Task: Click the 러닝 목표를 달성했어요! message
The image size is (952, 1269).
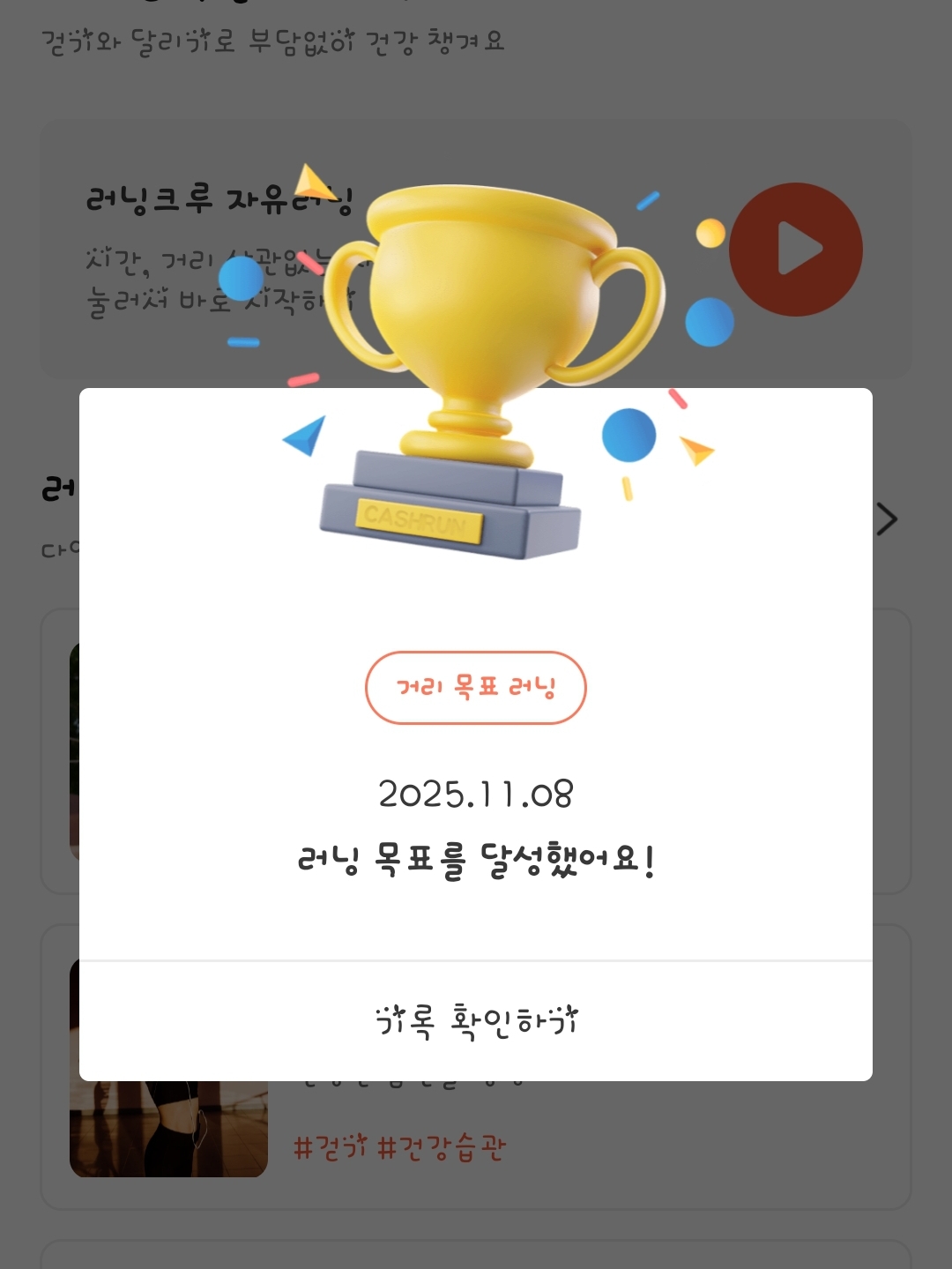Action: (476, 859)
